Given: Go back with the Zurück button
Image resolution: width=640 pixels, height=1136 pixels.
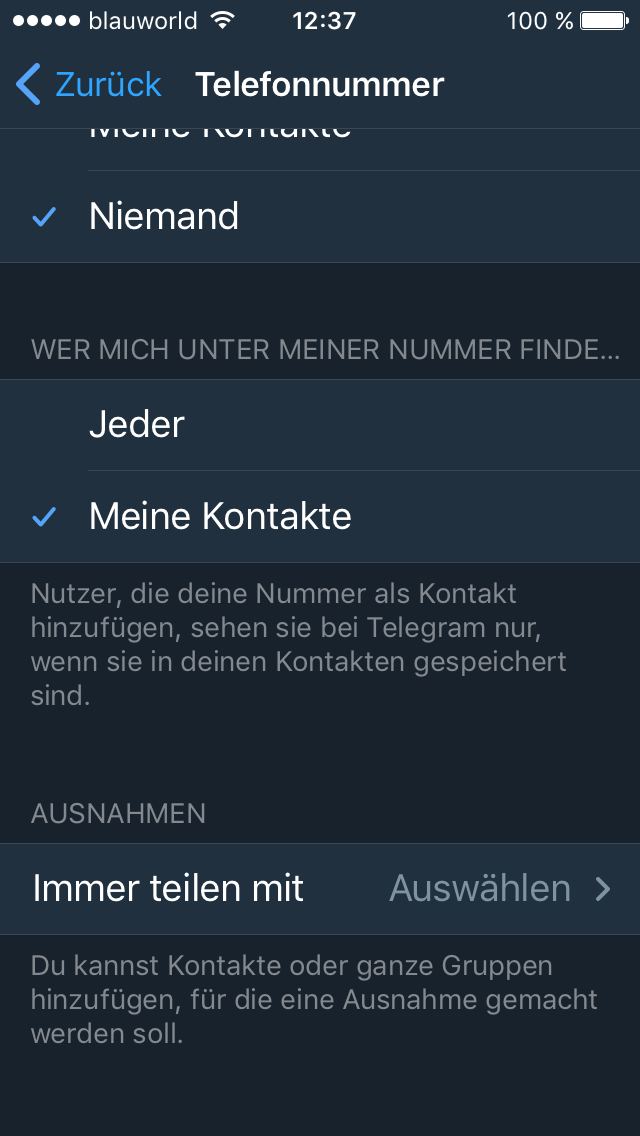Looking at the screenshot, I should click(88, 85).
